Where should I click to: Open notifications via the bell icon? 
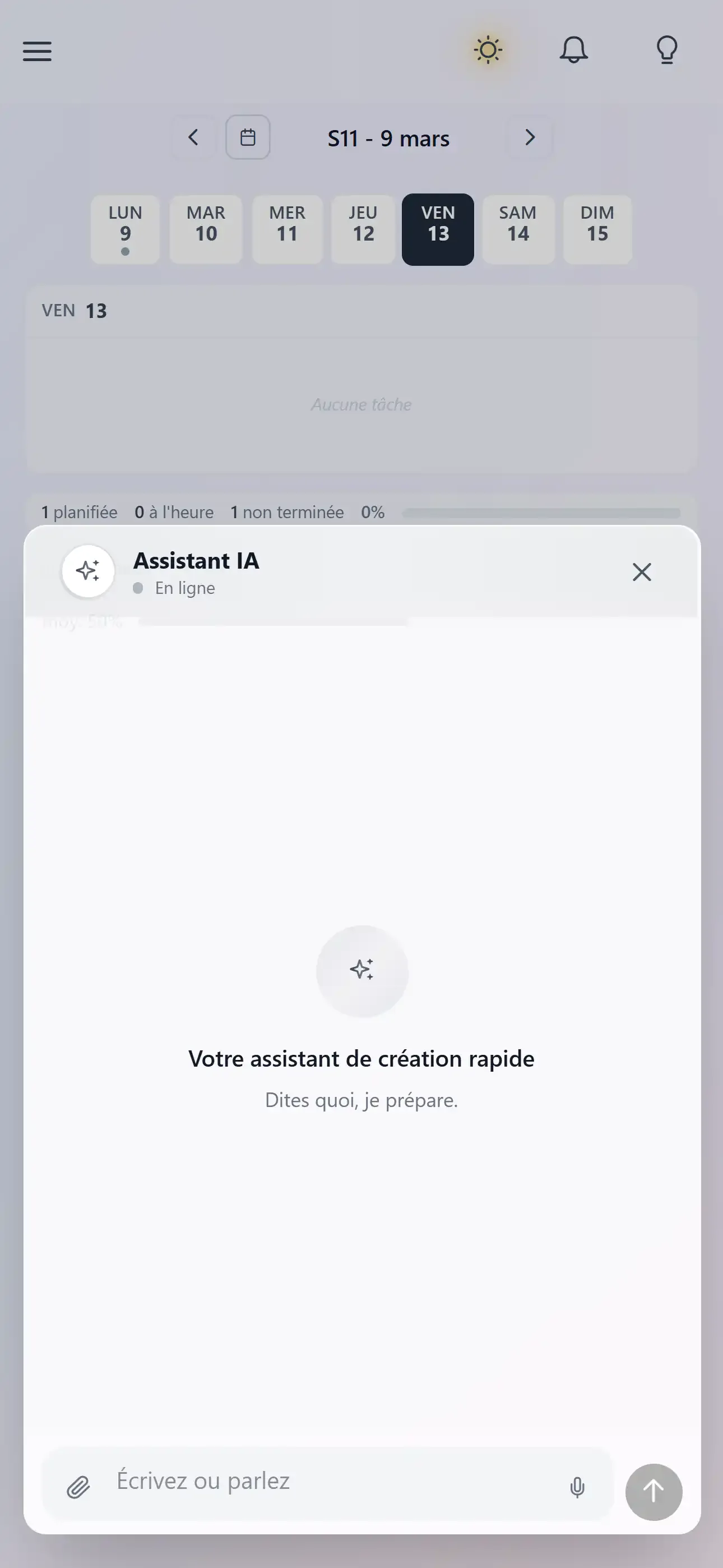[574, 50]
